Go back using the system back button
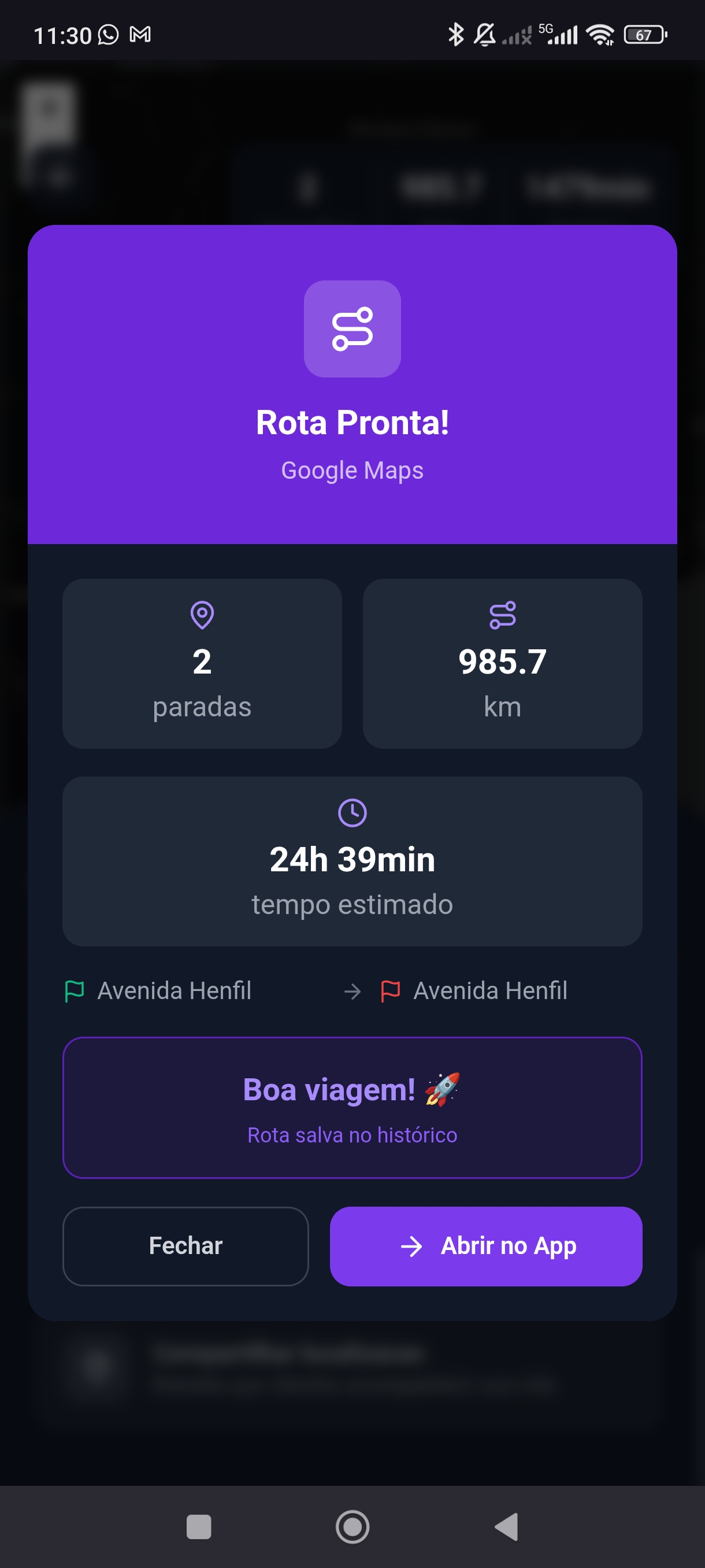 click(x=507, y=1526)
